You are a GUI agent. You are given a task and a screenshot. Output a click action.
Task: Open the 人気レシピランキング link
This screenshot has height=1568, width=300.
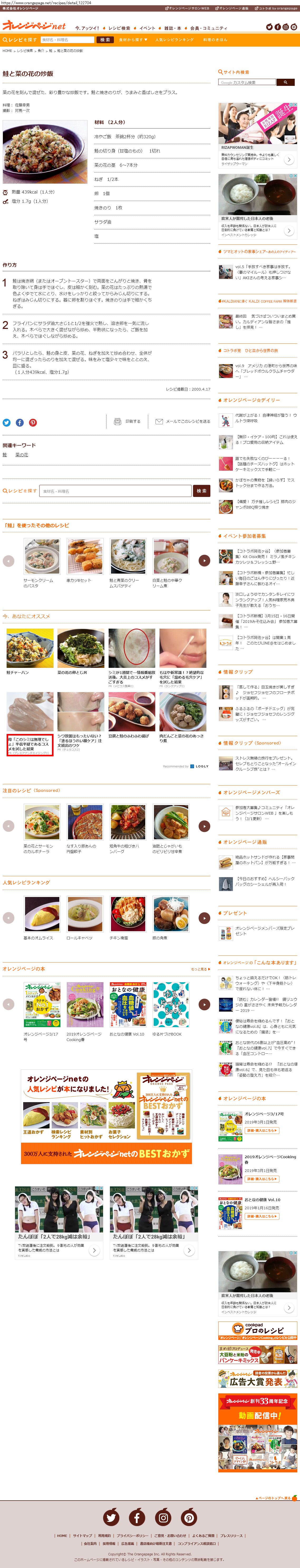coord(175,40)
